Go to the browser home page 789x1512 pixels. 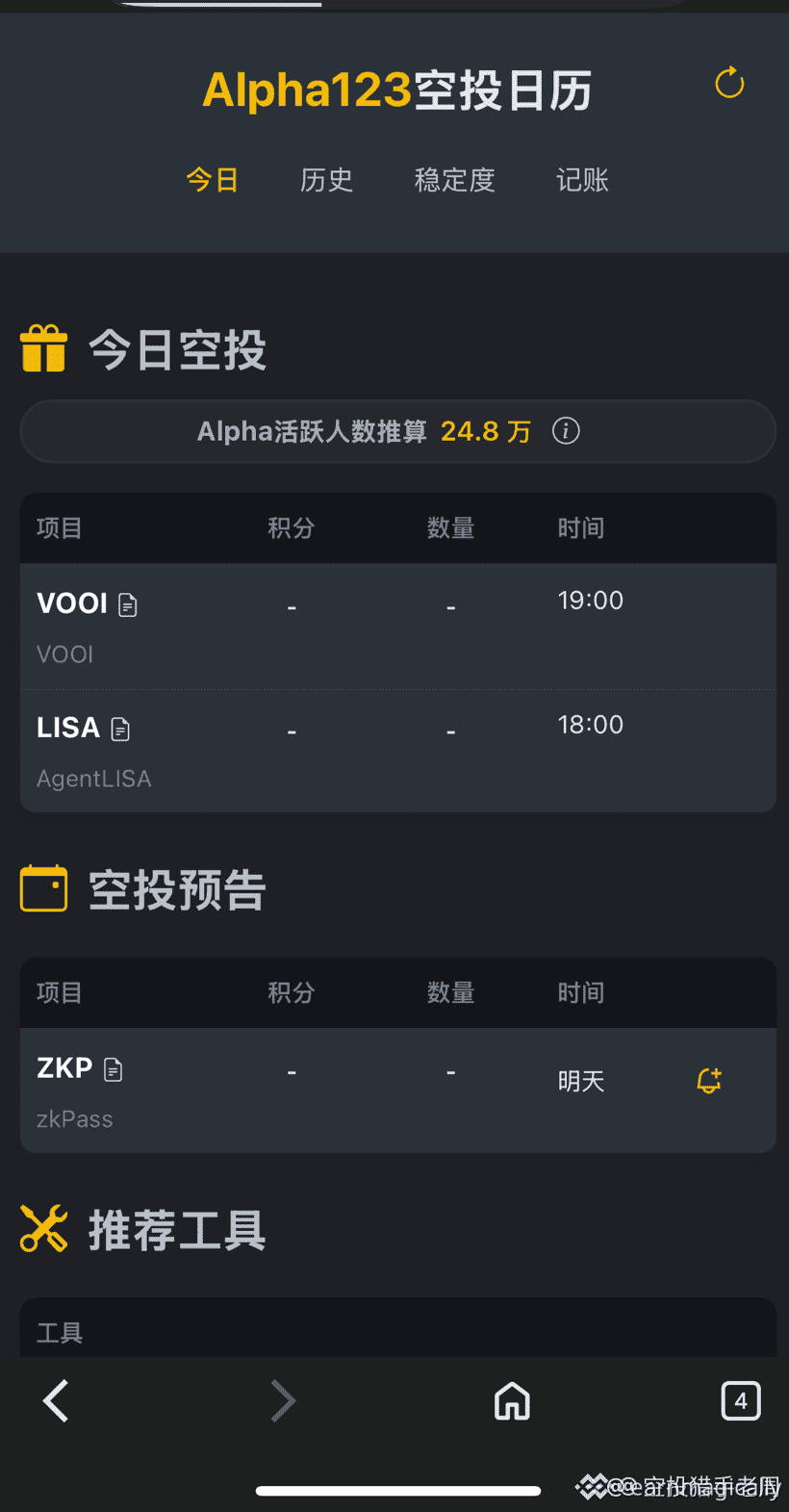[x=512, y=1401]
